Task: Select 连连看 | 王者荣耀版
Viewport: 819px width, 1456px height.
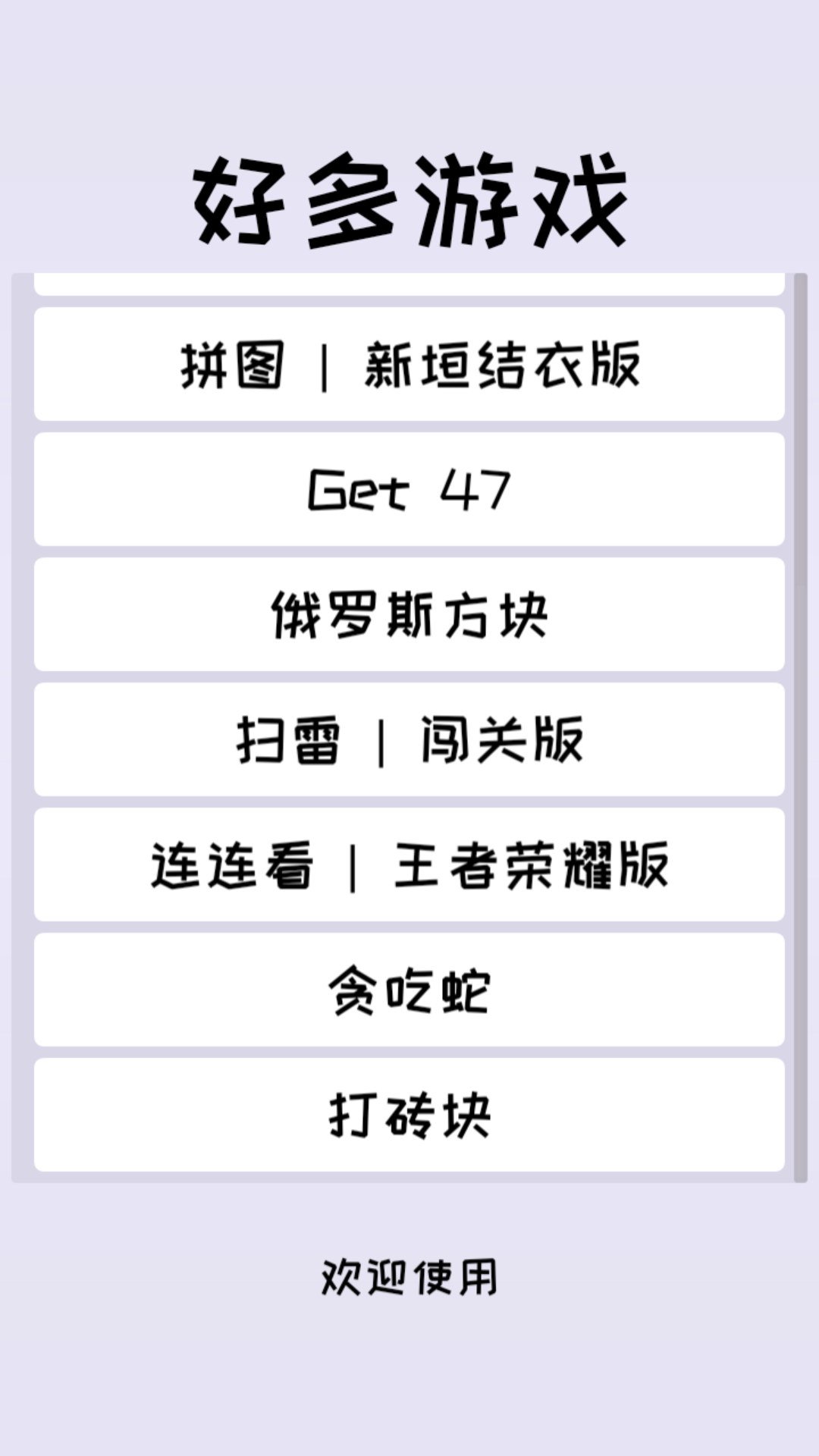Action: coord(409,864)
